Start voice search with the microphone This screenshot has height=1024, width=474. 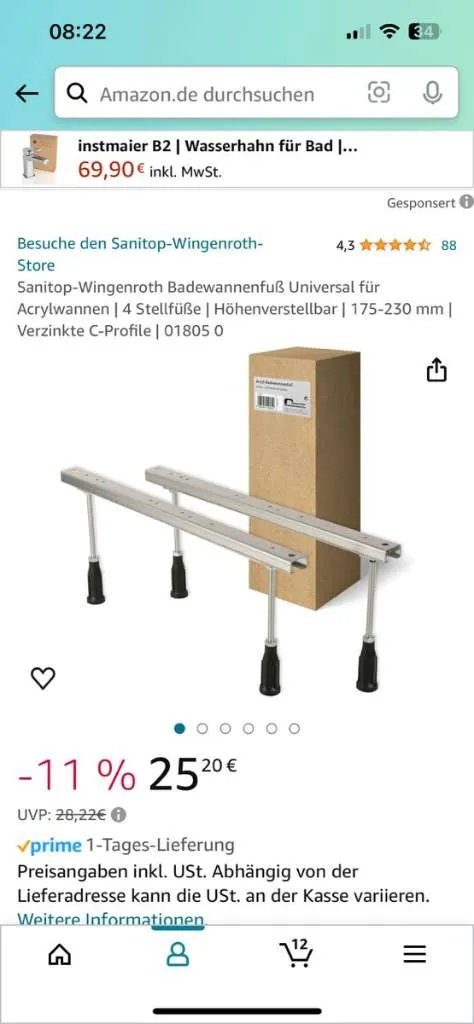pyautogui.click(x=432, y=93)
